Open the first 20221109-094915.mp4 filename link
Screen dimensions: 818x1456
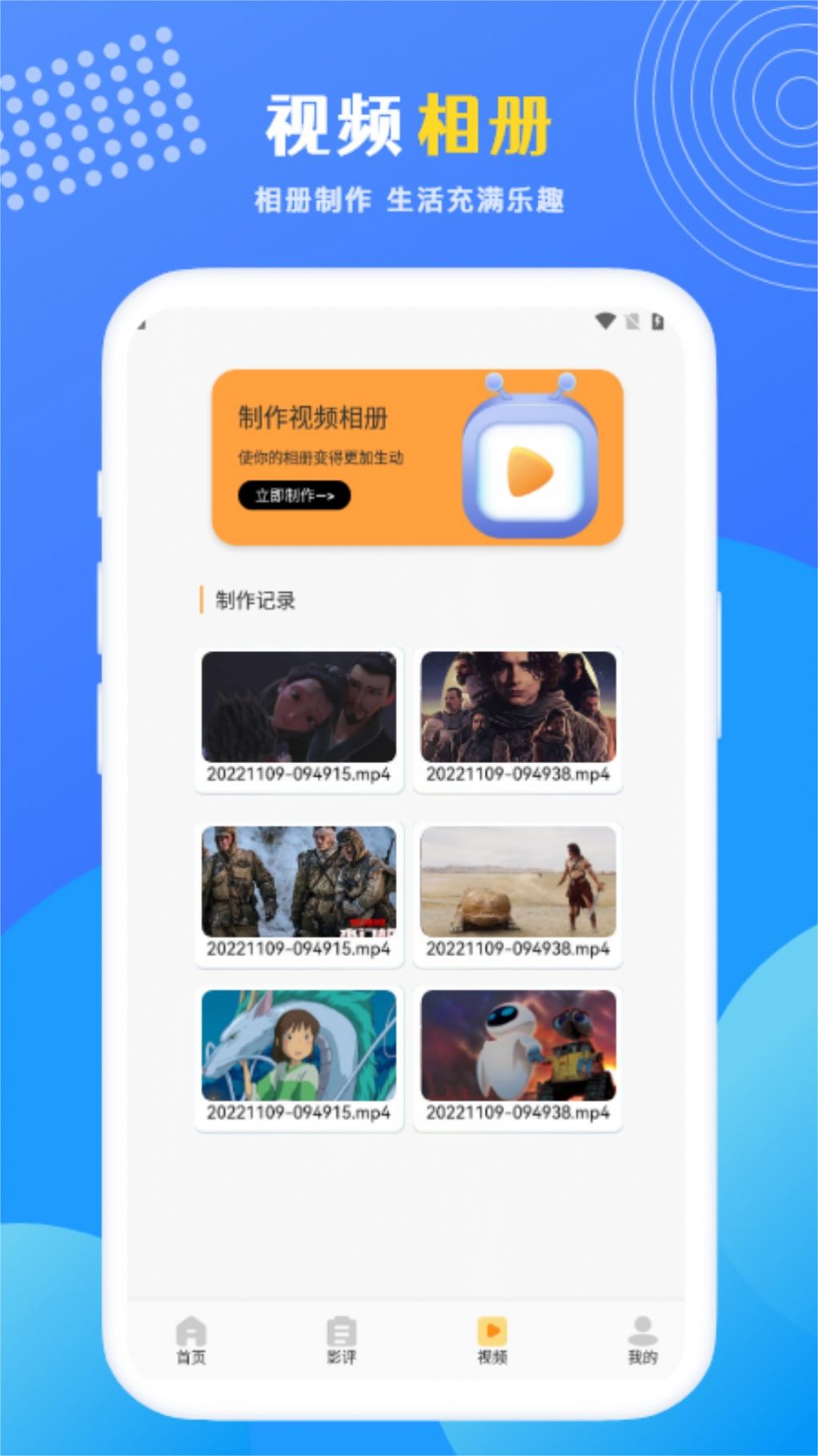tap(299, 774)
